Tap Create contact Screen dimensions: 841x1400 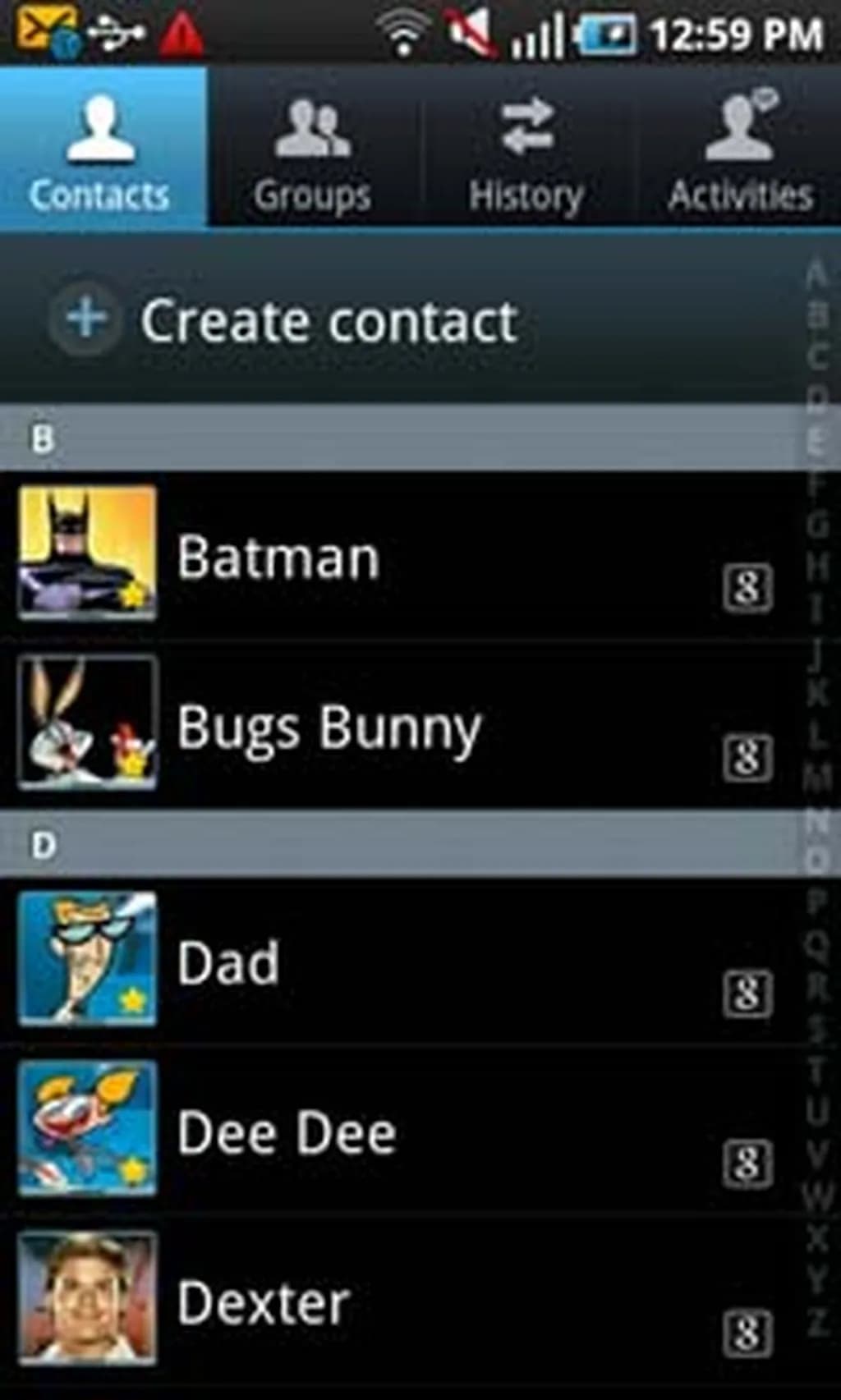329,320
